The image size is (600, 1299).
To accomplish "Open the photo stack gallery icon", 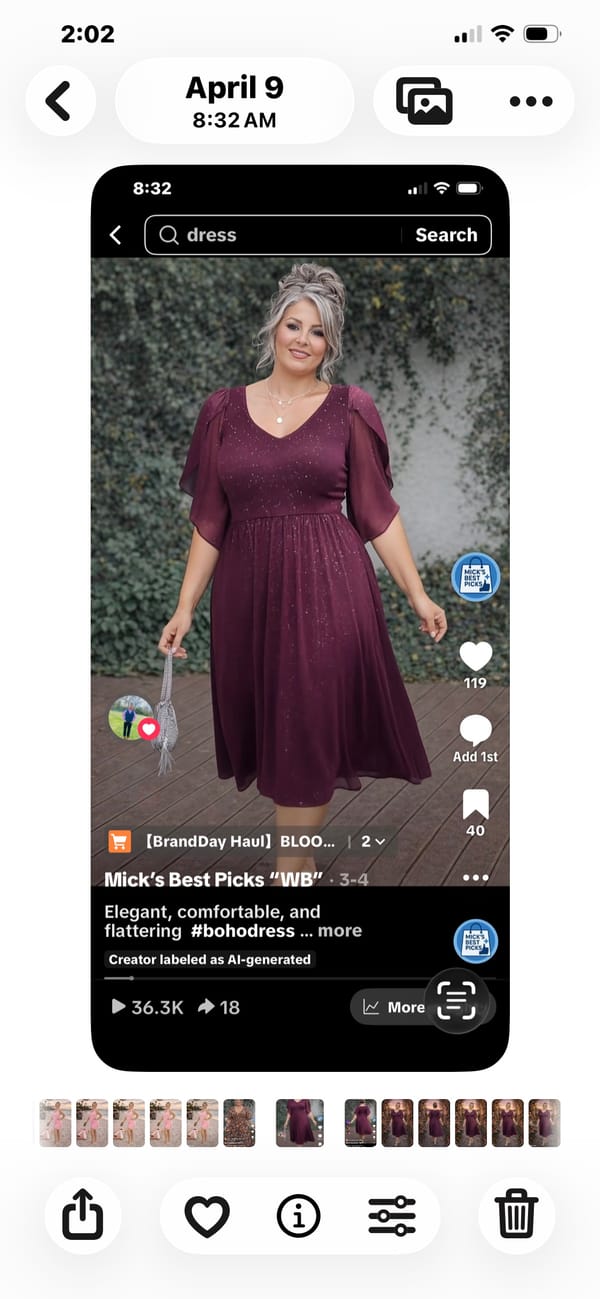I will 424,101.
